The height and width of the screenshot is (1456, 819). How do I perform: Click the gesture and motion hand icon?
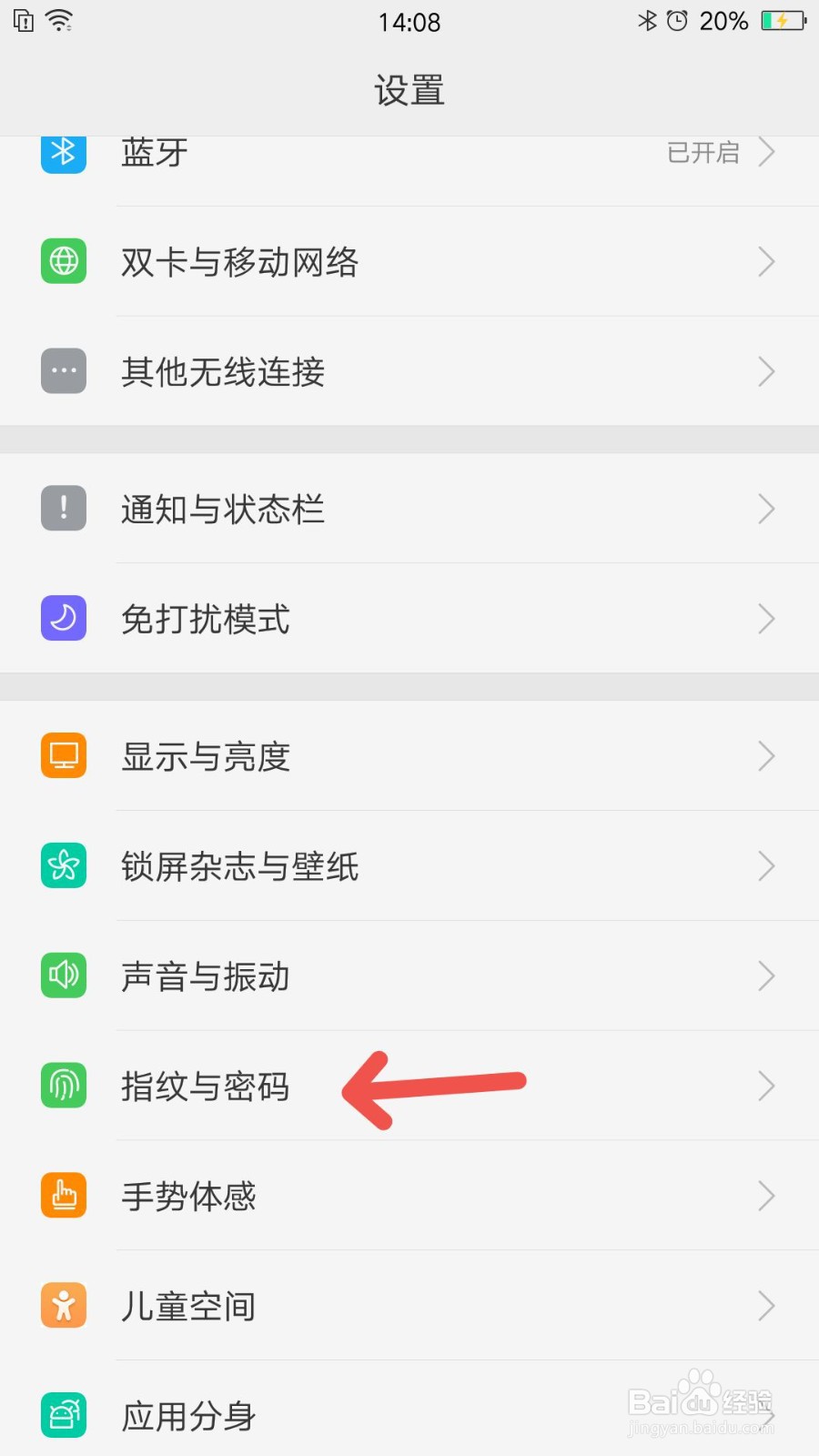(x=63, y=1195)
